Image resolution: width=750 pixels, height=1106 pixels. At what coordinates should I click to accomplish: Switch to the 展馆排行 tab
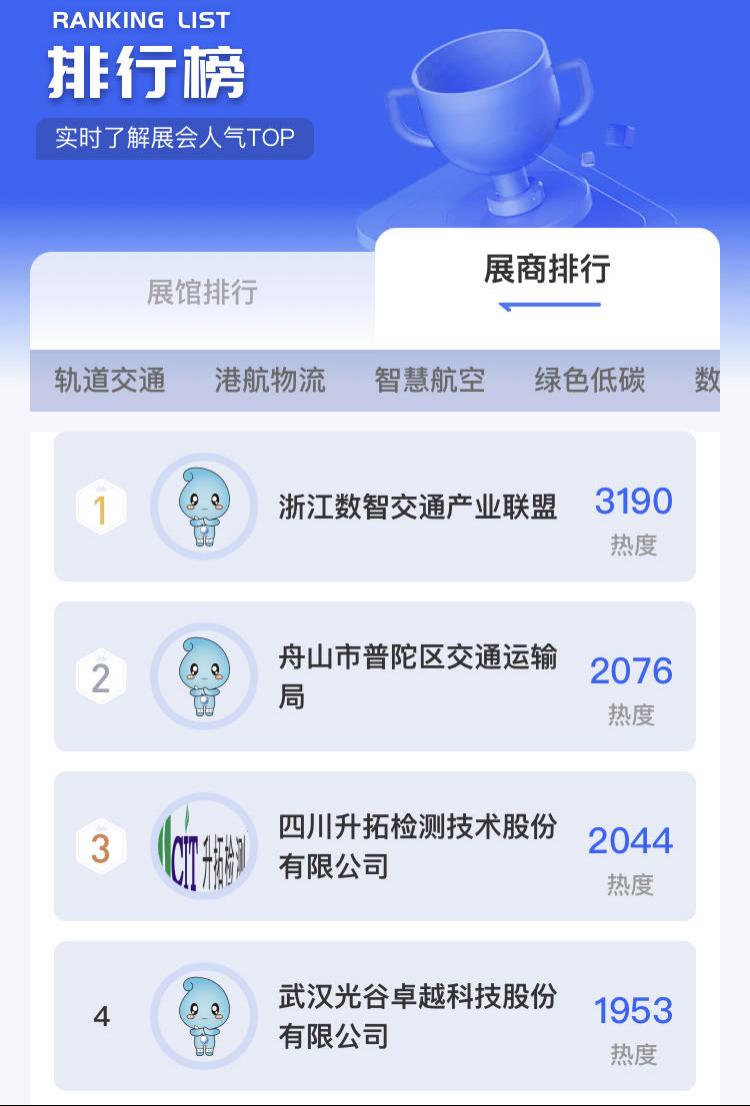[x=202, y=292]
